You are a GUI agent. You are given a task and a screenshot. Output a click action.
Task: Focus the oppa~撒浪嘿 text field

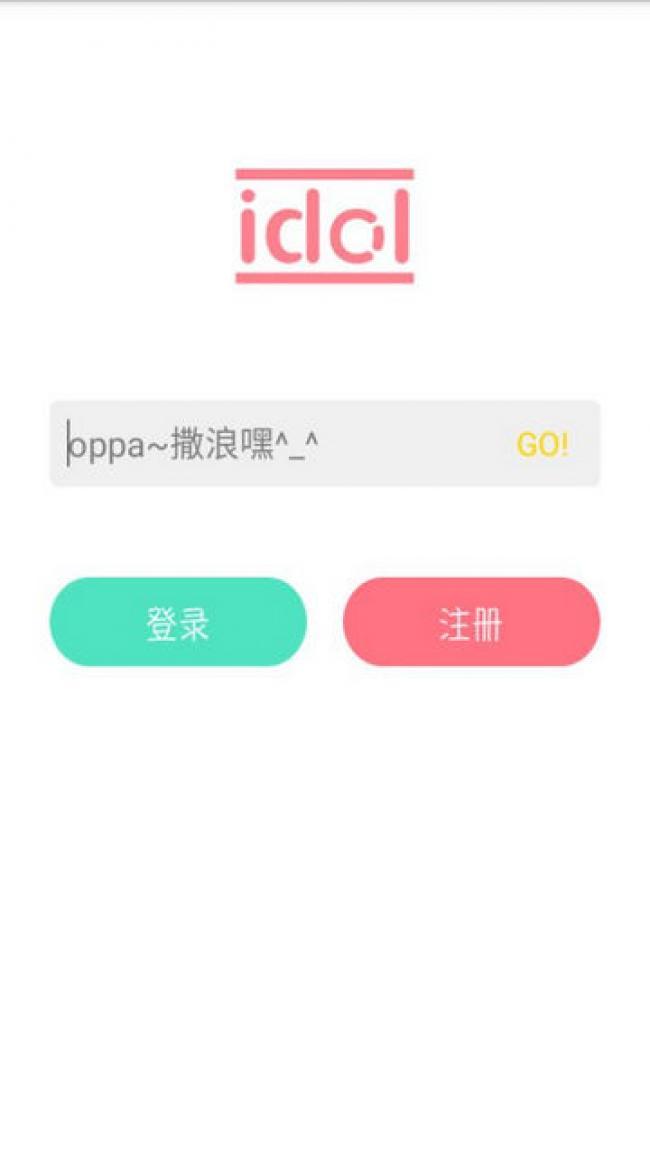pyautogui.click(x=280, y=444)
